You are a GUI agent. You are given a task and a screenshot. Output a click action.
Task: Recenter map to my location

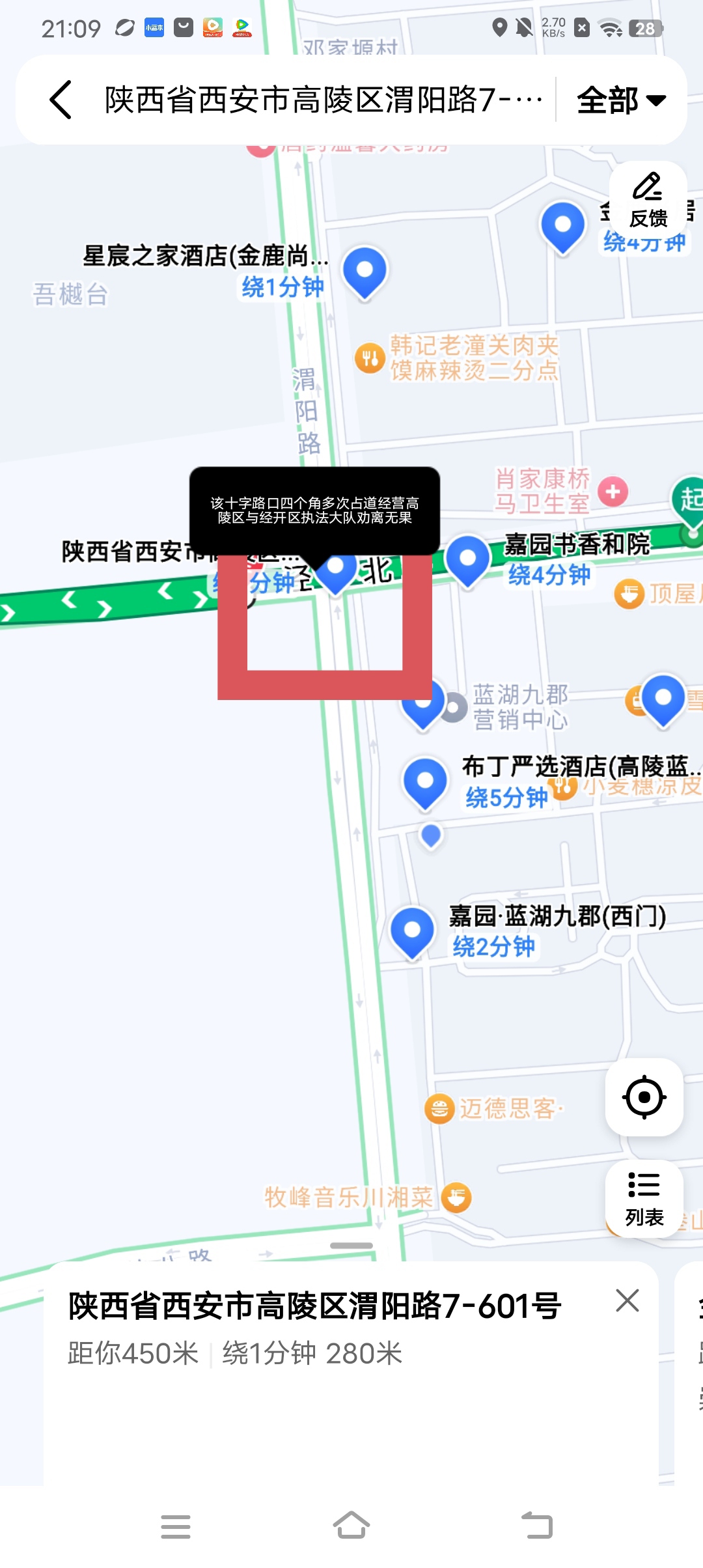[644, 1097]
